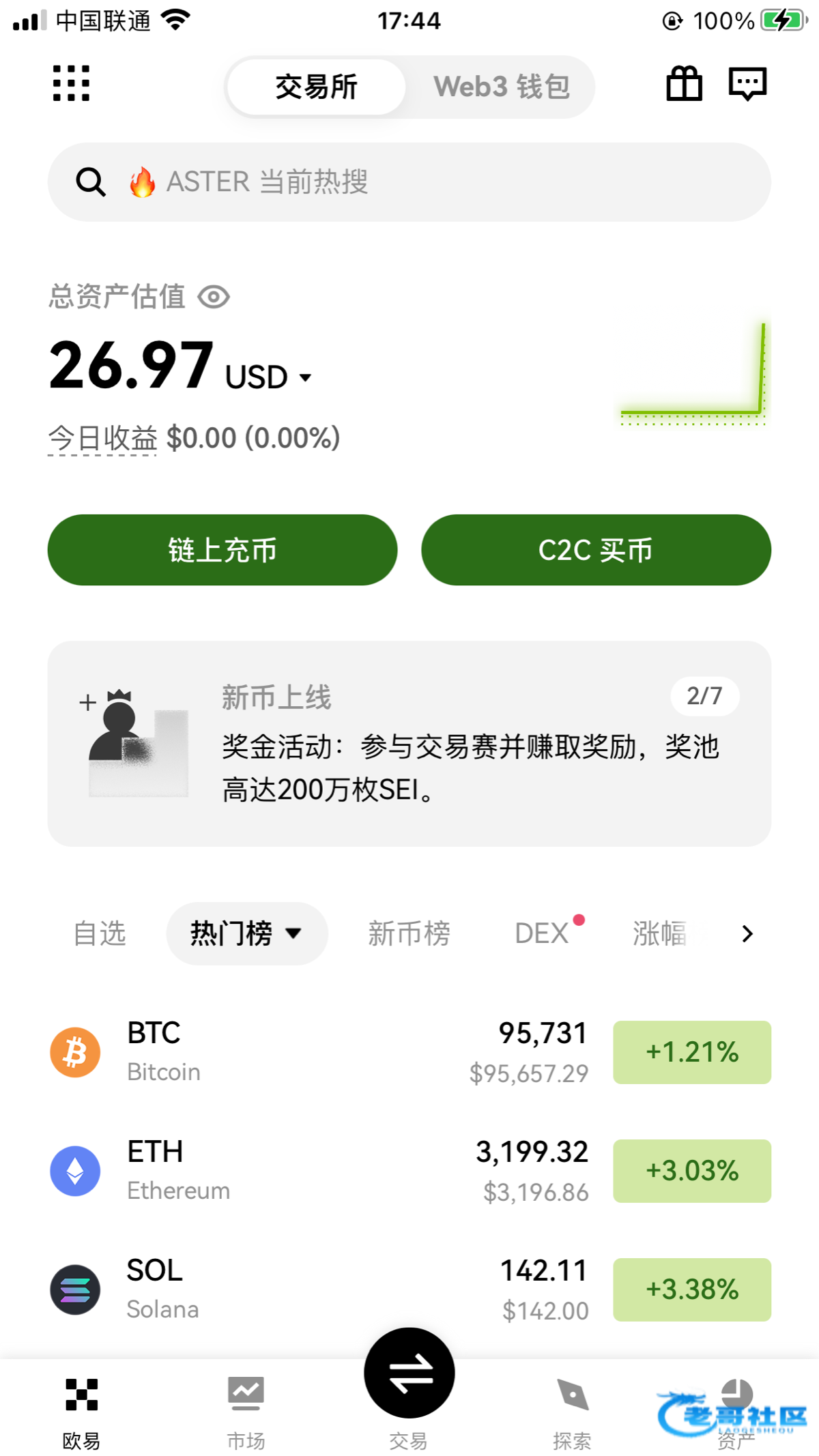Image resolution: width=819 pixels, height=1456 pixels.
Task: Show more market list tabs arrow
Action: 747,933
